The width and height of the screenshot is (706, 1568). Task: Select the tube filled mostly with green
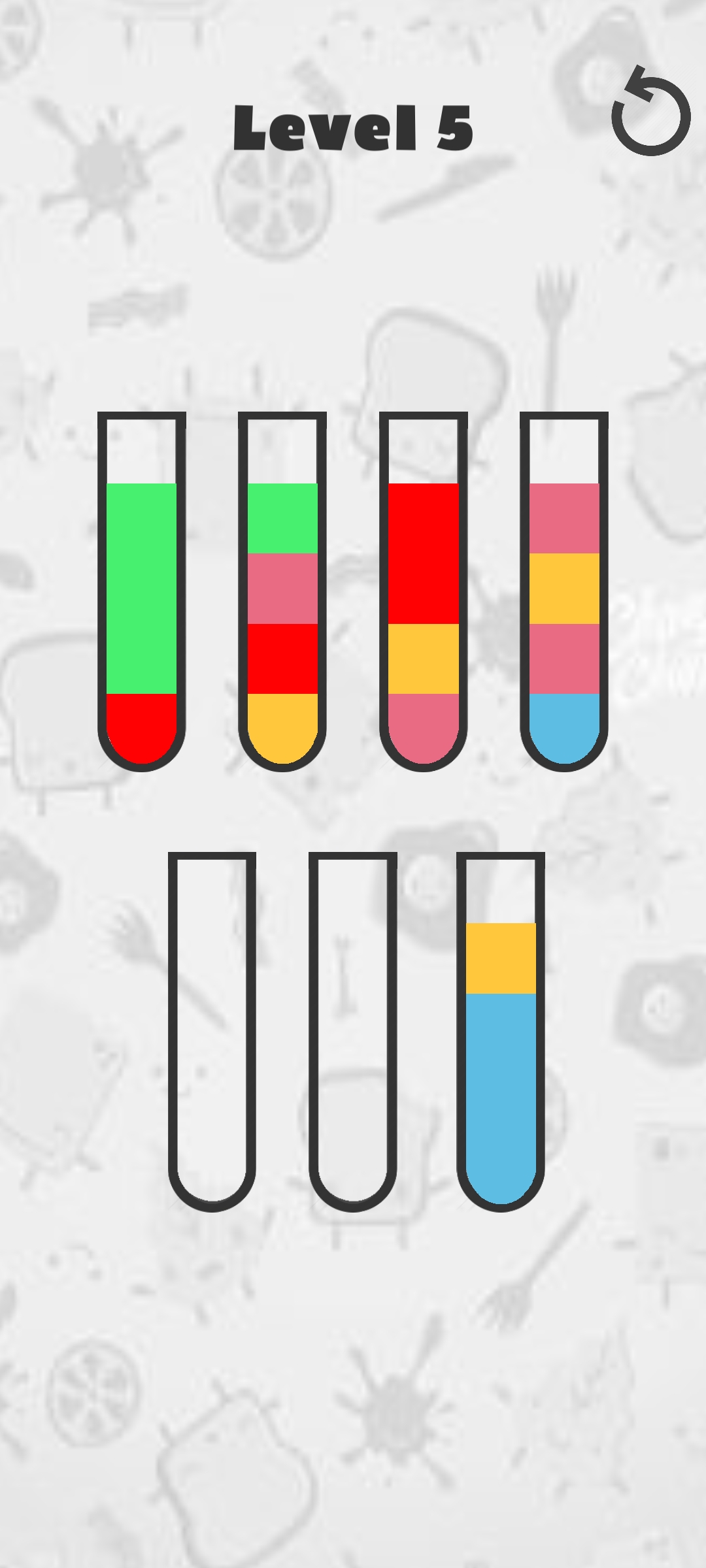tap(141, 591)
